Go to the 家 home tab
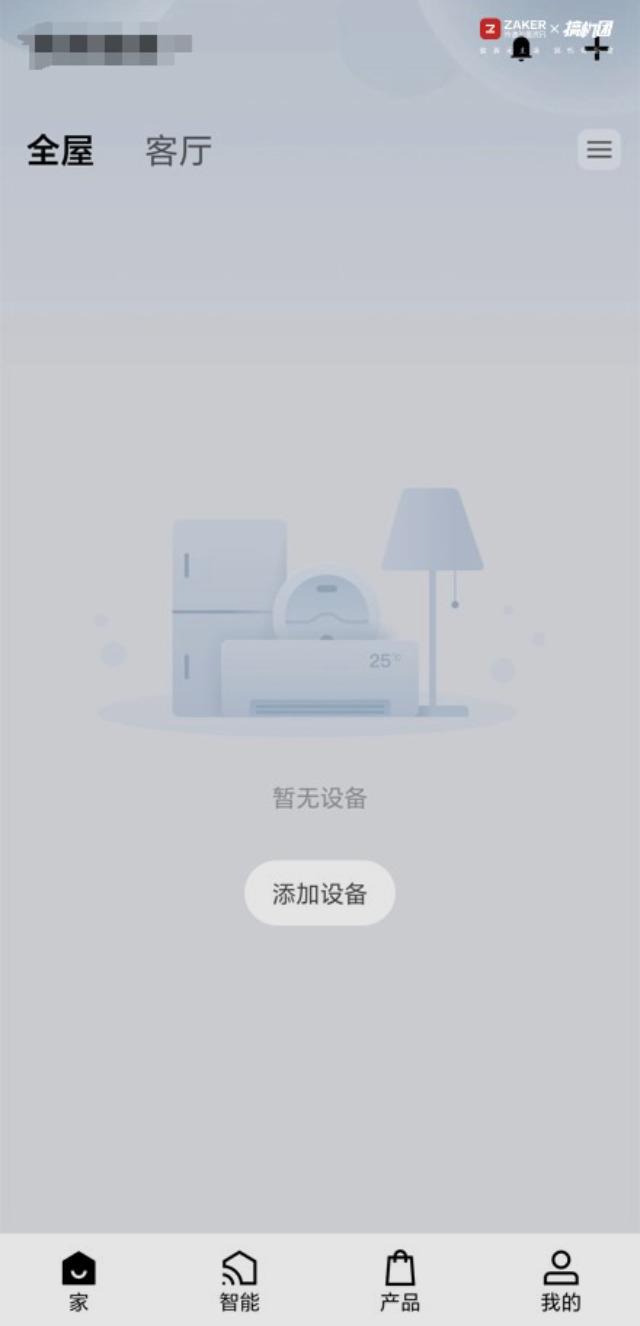 [79, 1280]
